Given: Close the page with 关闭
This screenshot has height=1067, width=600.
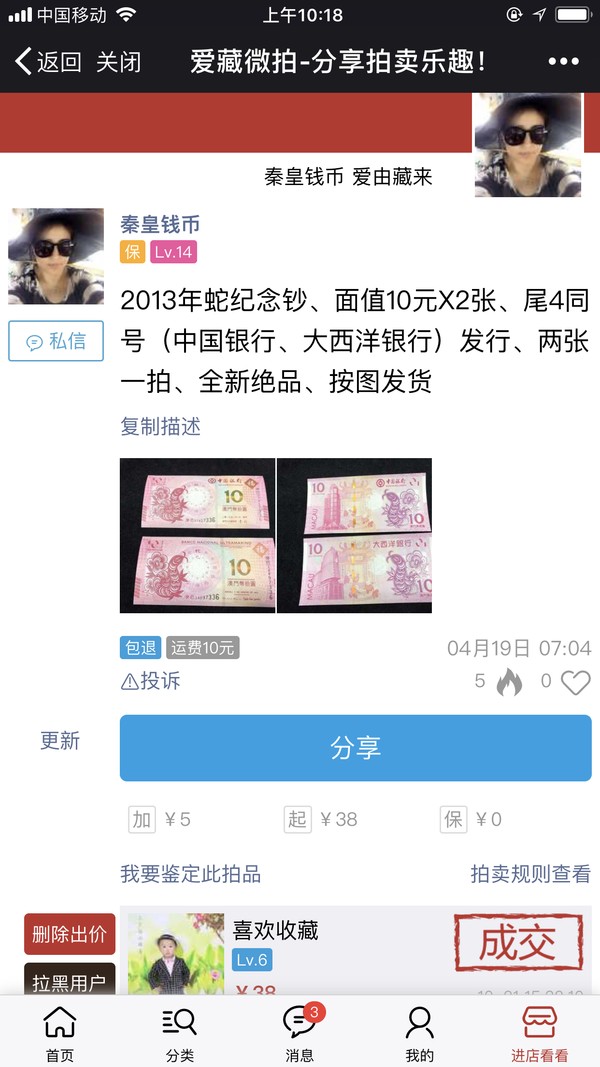Looking at the screenshot, I should point(118,62).
